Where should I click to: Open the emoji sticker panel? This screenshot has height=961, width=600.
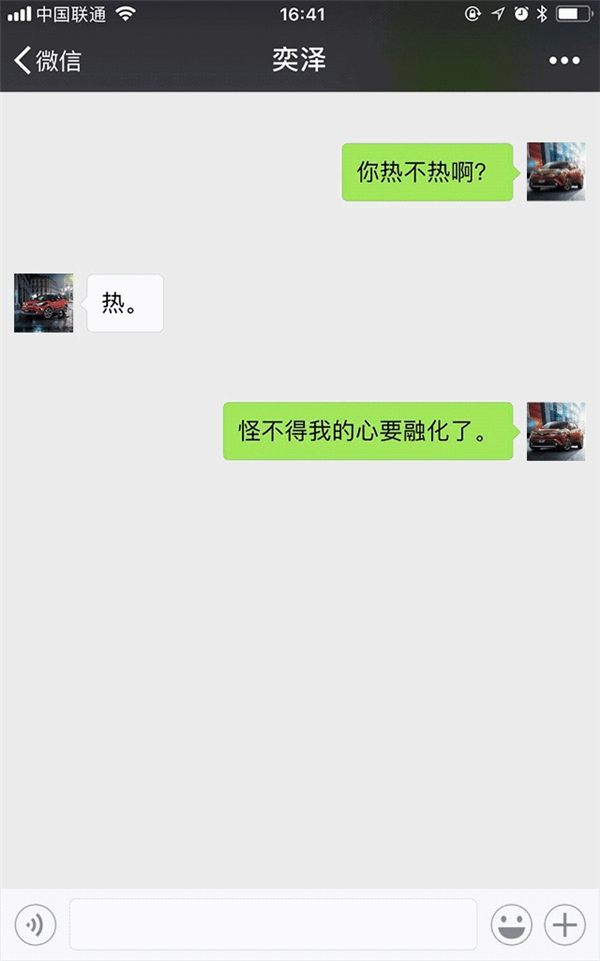(x=511, y=924)
